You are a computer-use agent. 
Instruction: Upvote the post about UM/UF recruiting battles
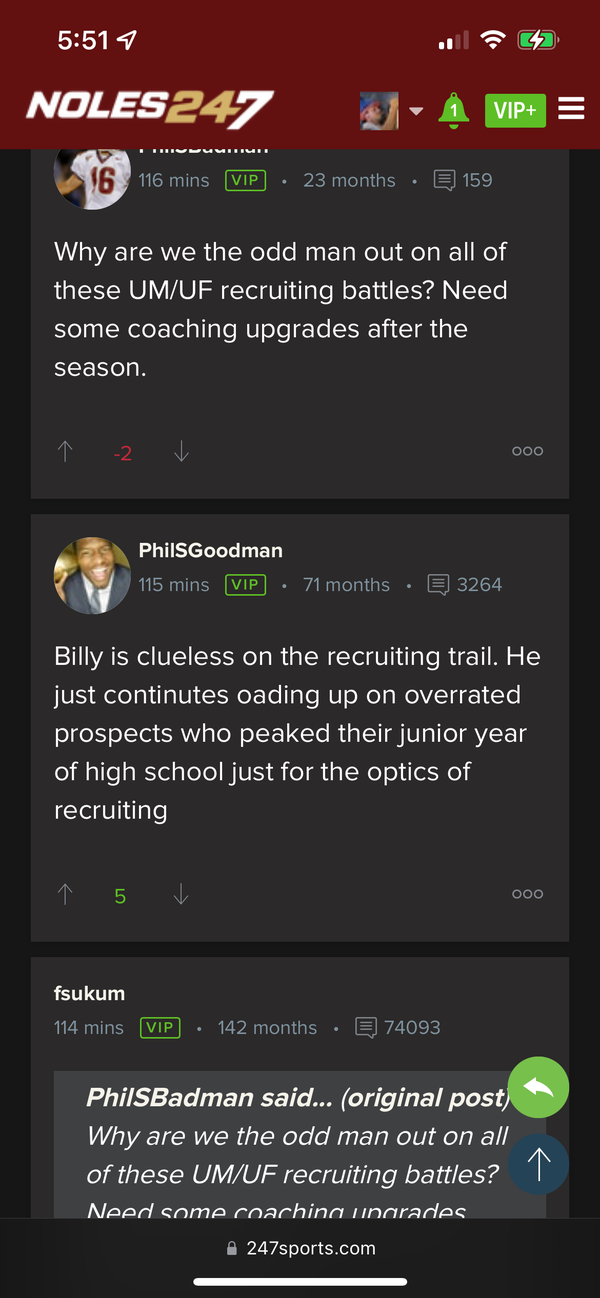[x=66, y=452]
